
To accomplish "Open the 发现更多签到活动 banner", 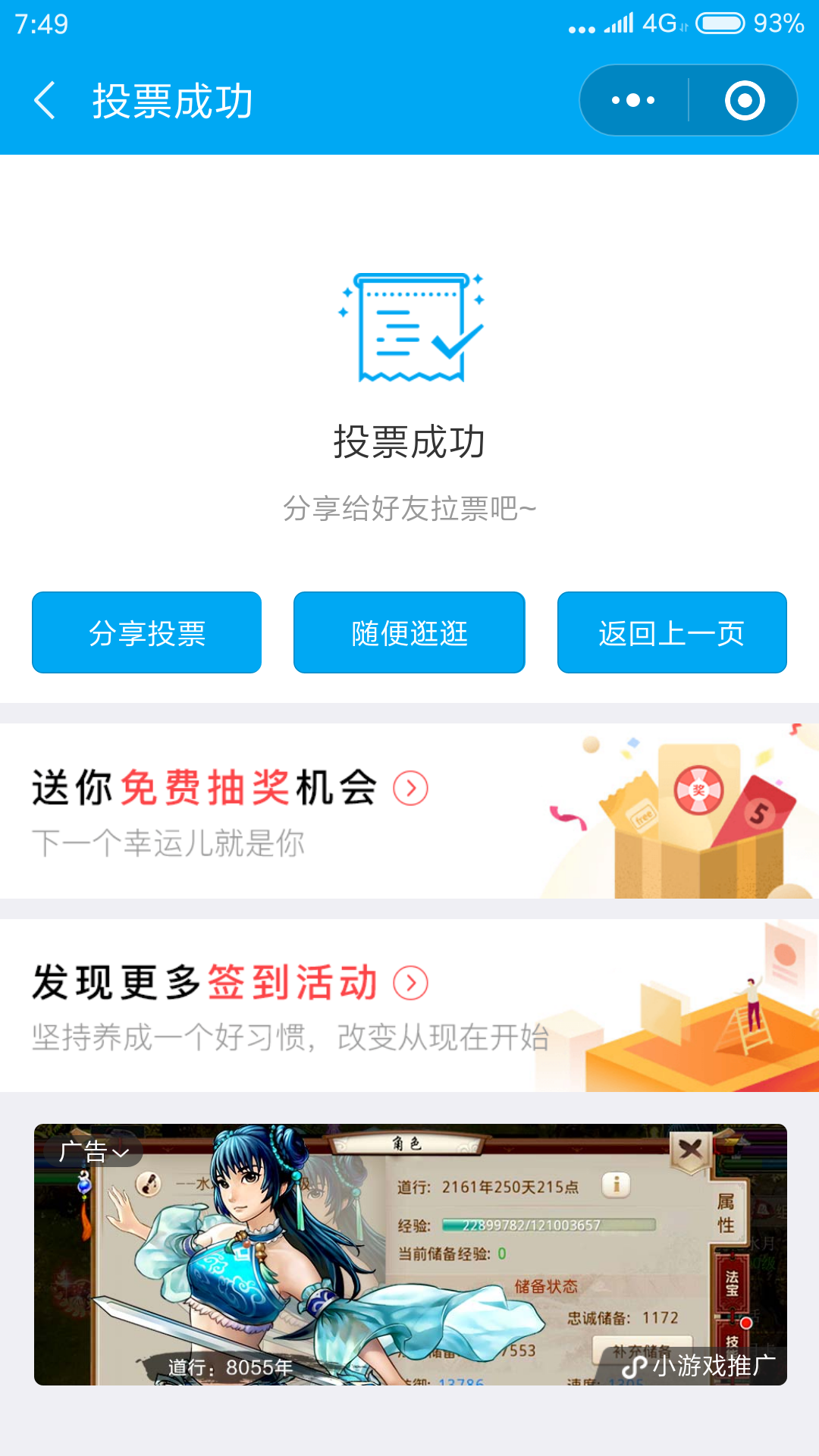I will 409,1006.
